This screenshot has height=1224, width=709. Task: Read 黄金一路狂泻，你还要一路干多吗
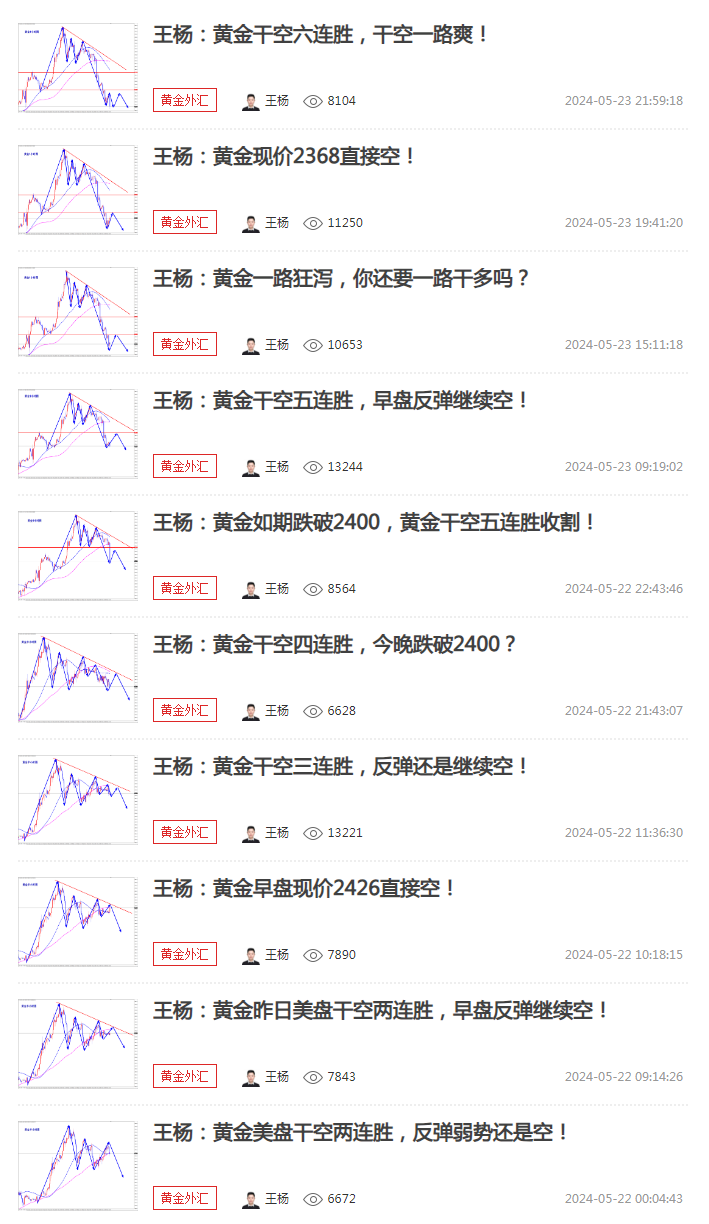(341, 279)
